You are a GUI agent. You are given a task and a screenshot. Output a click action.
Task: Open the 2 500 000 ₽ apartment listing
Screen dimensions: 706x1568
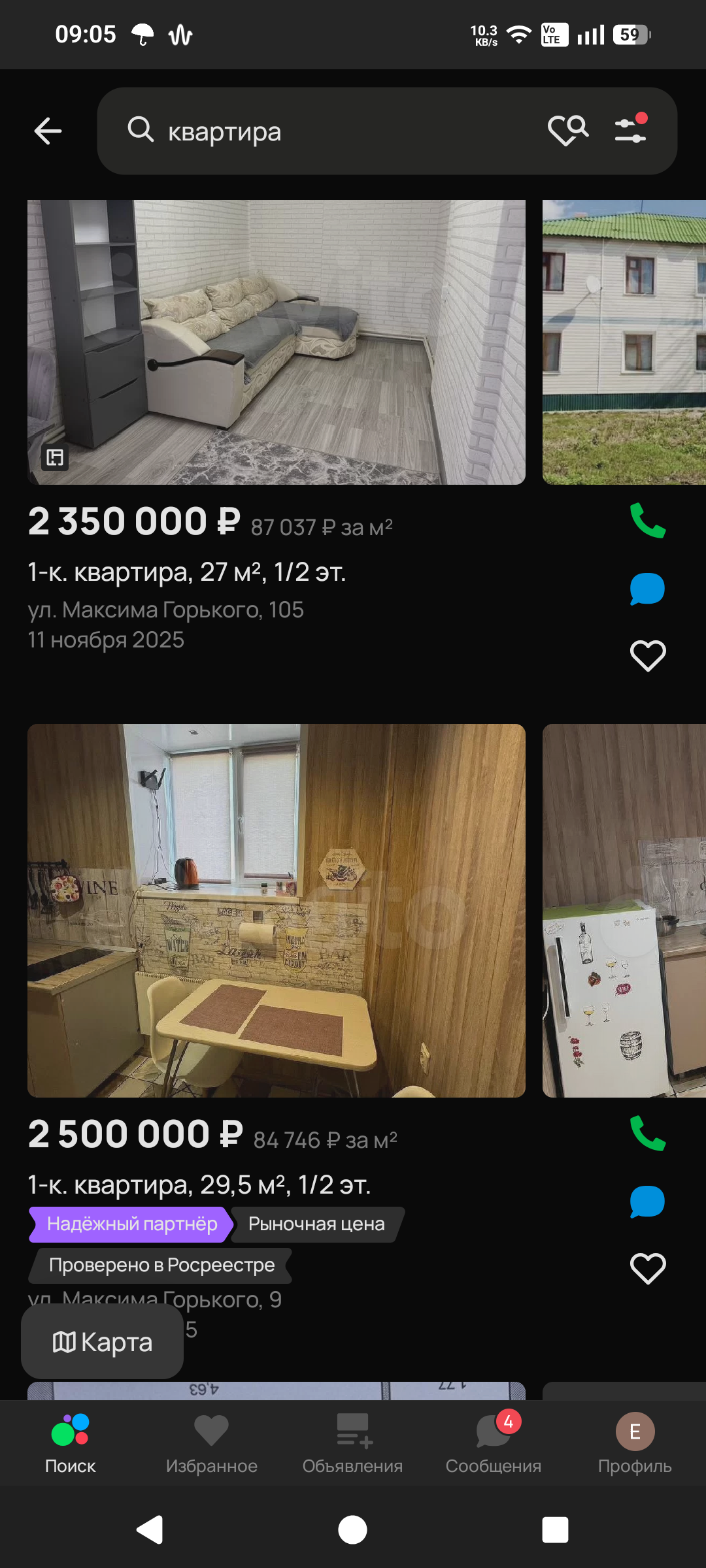[276, 910]
